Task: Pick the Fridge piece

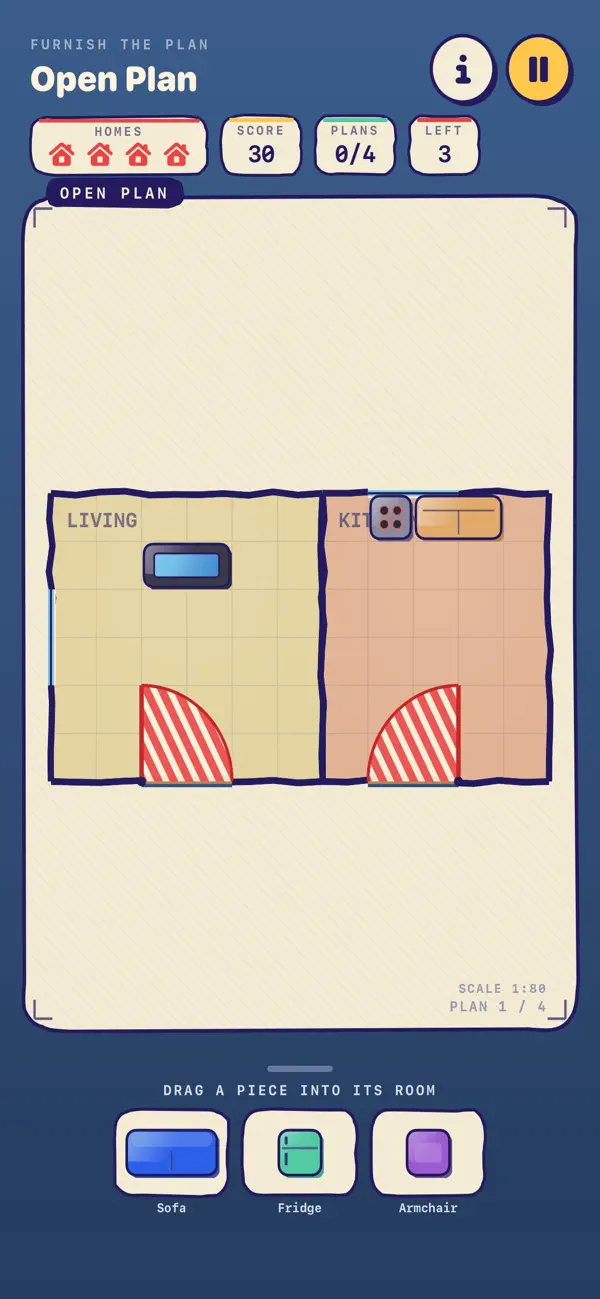Action: (300, 1152)
